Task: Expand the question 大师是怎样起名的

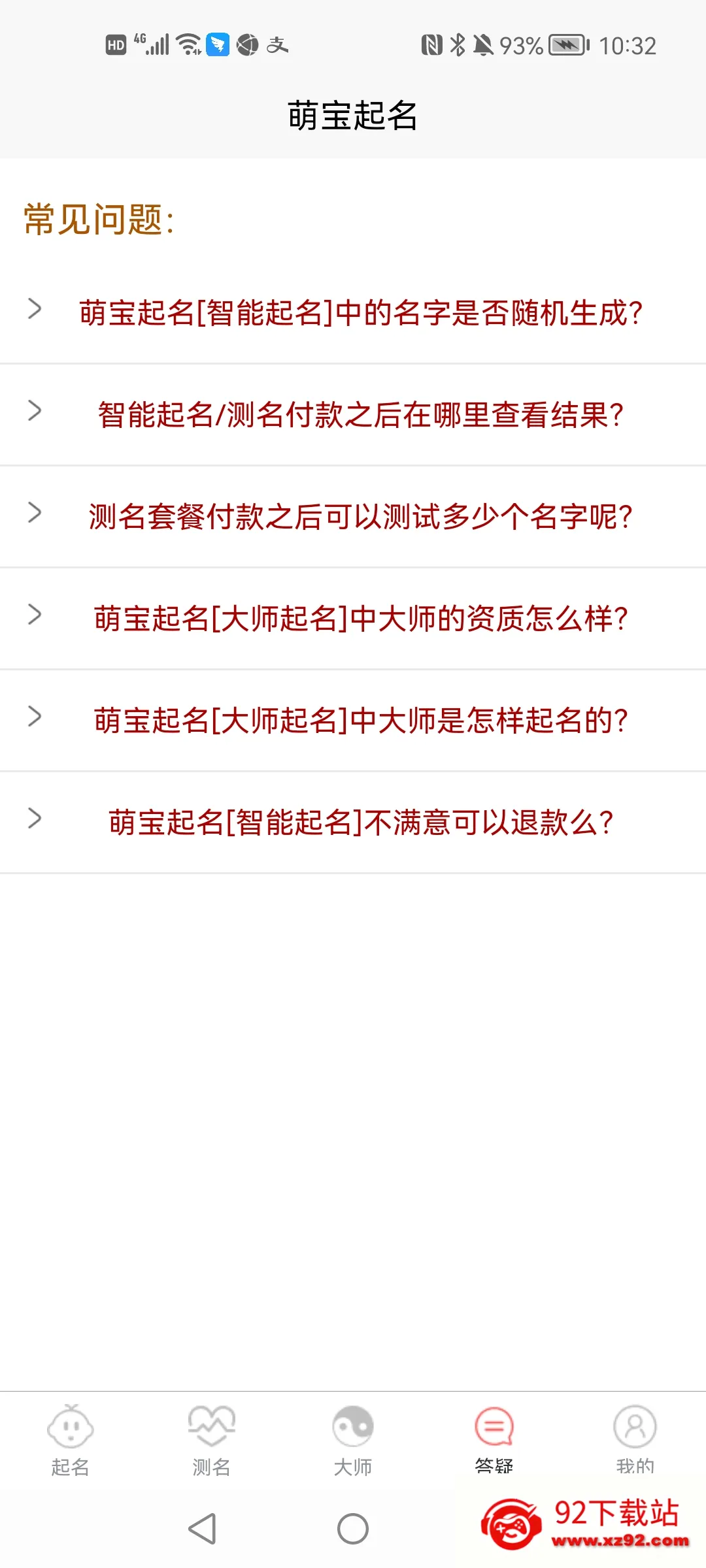Action: (353, 720)
